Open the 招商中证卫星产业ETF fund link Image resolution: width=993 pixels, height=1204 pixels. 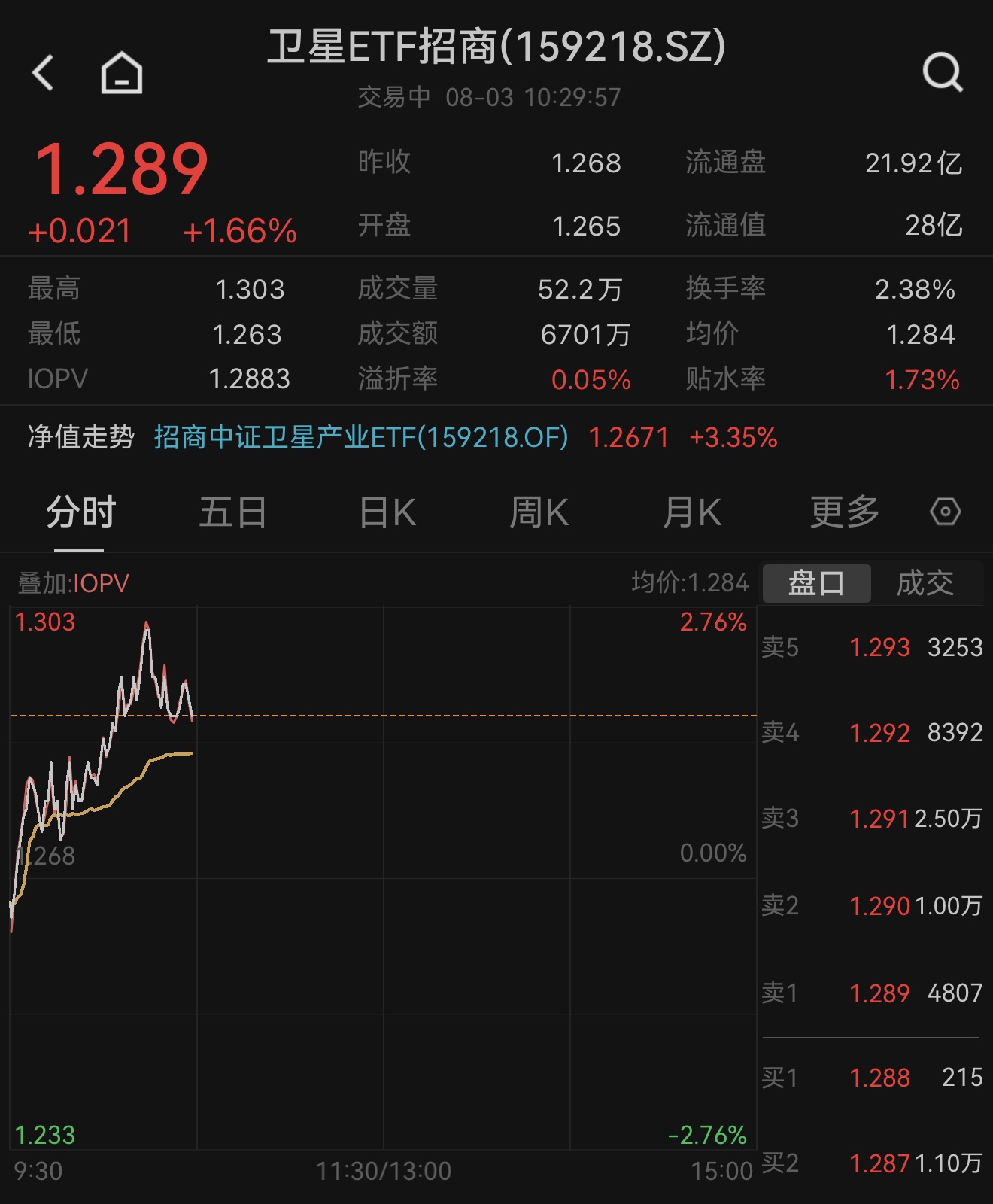click(x=361, y=437)
